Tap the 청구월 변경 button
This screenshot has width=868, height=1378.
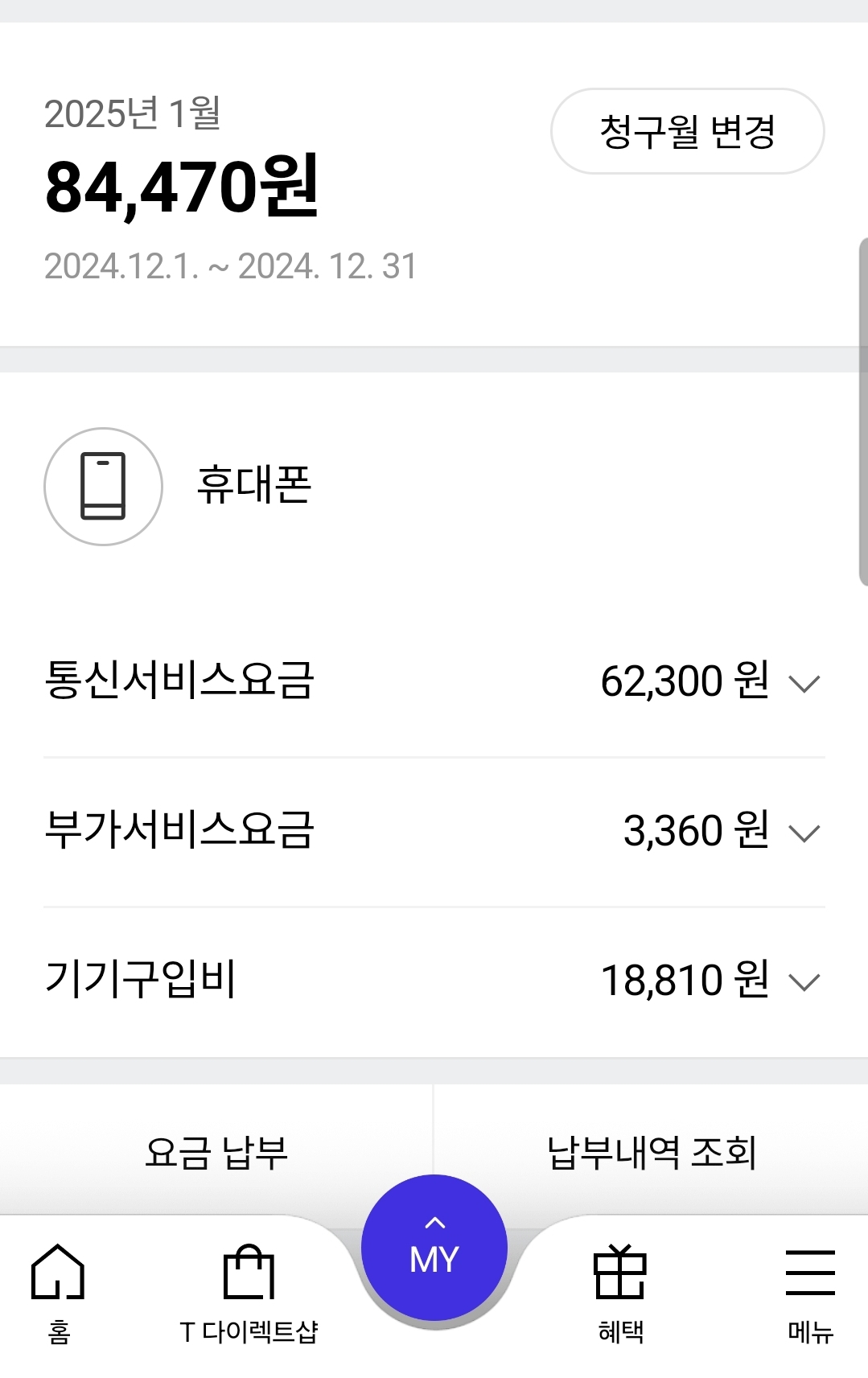click(687, 131)
